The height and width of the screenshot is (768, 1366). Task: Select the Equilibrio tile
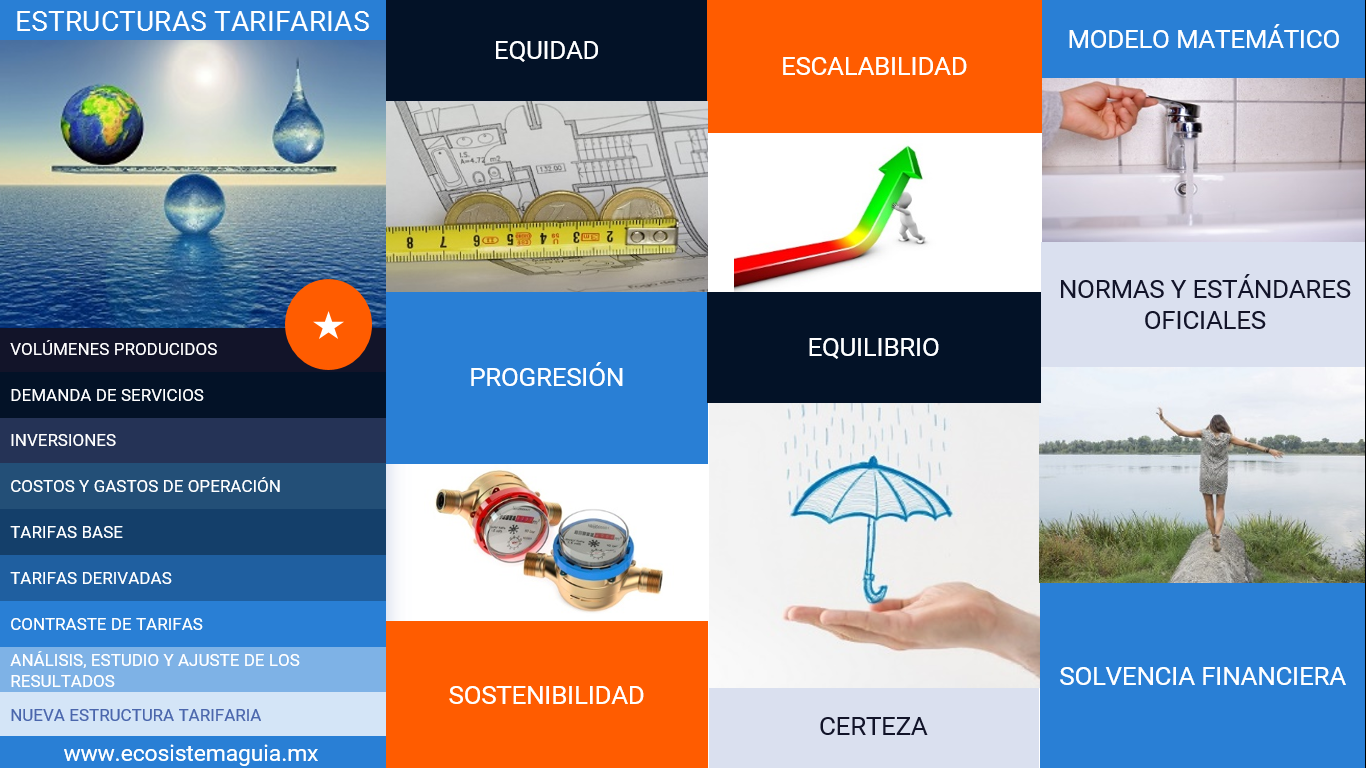click(x=874, y=347)
